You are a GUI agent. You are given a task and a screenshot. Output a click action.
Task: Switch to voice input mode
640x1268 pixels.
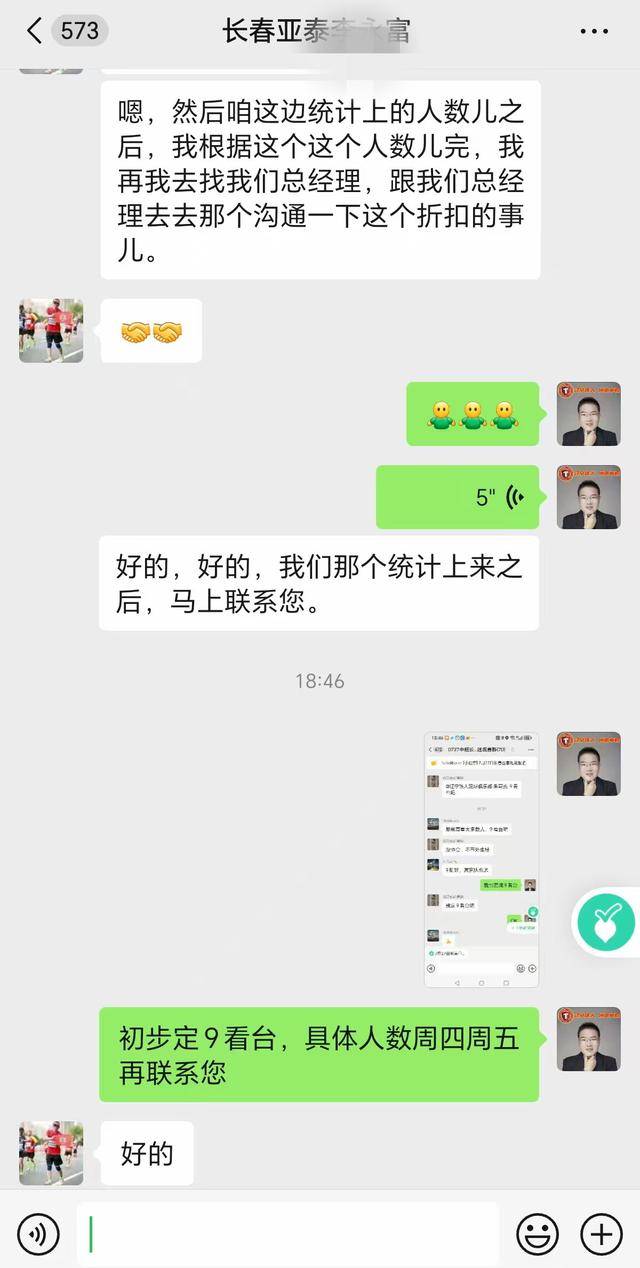click(x=38, y=1235)
